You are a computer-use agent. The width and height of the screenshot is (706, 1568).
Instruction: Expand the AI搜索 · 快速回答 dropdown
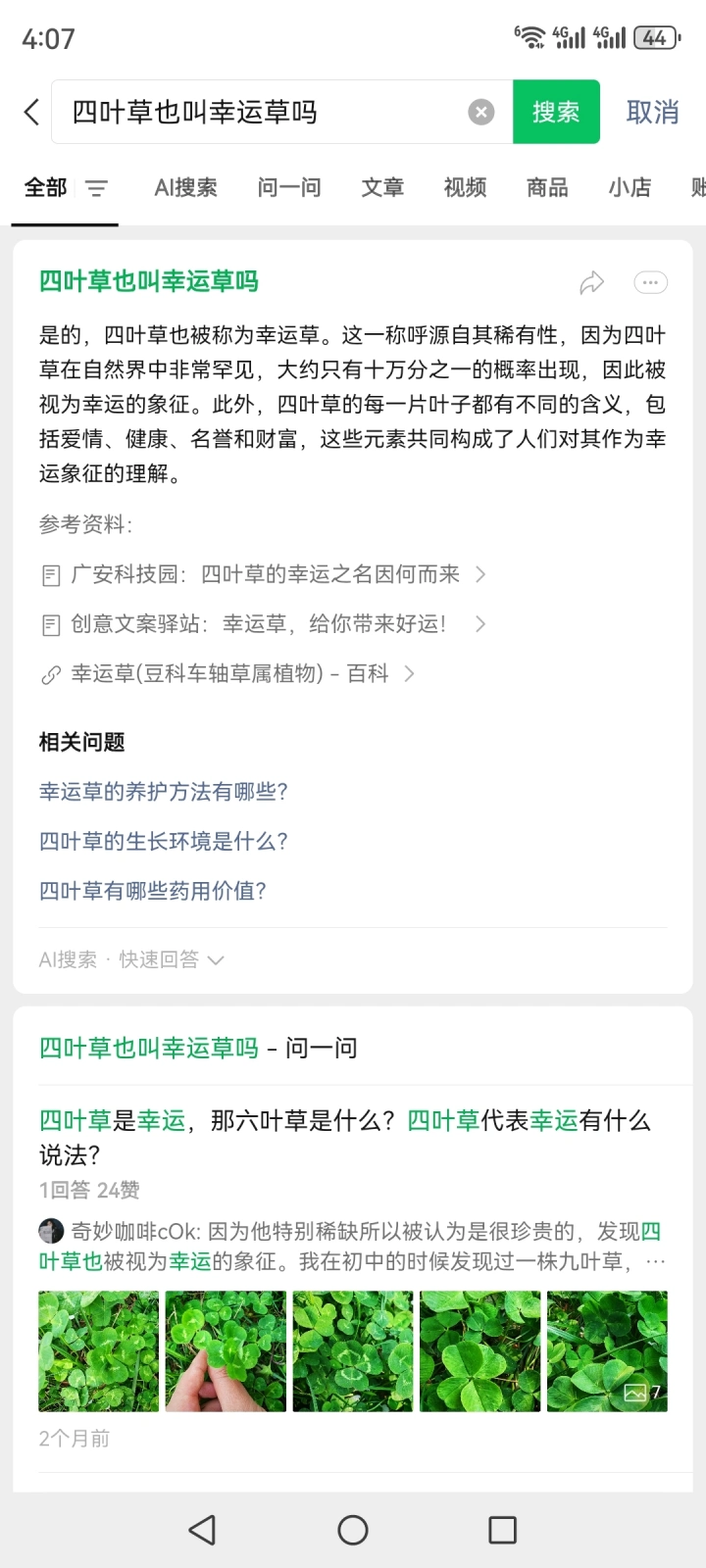point(131,959)
